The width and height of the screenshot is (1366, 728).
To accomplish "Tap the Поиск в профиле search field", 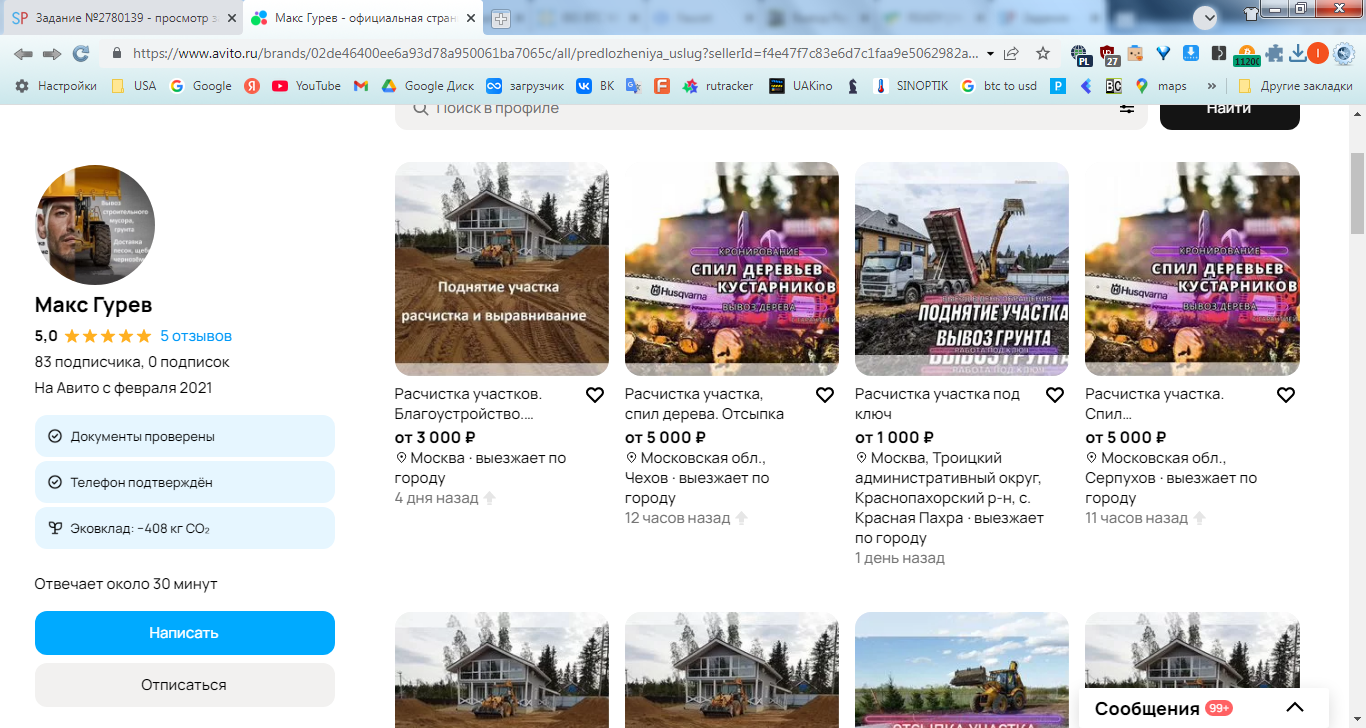I will click(x=760, y=109).
